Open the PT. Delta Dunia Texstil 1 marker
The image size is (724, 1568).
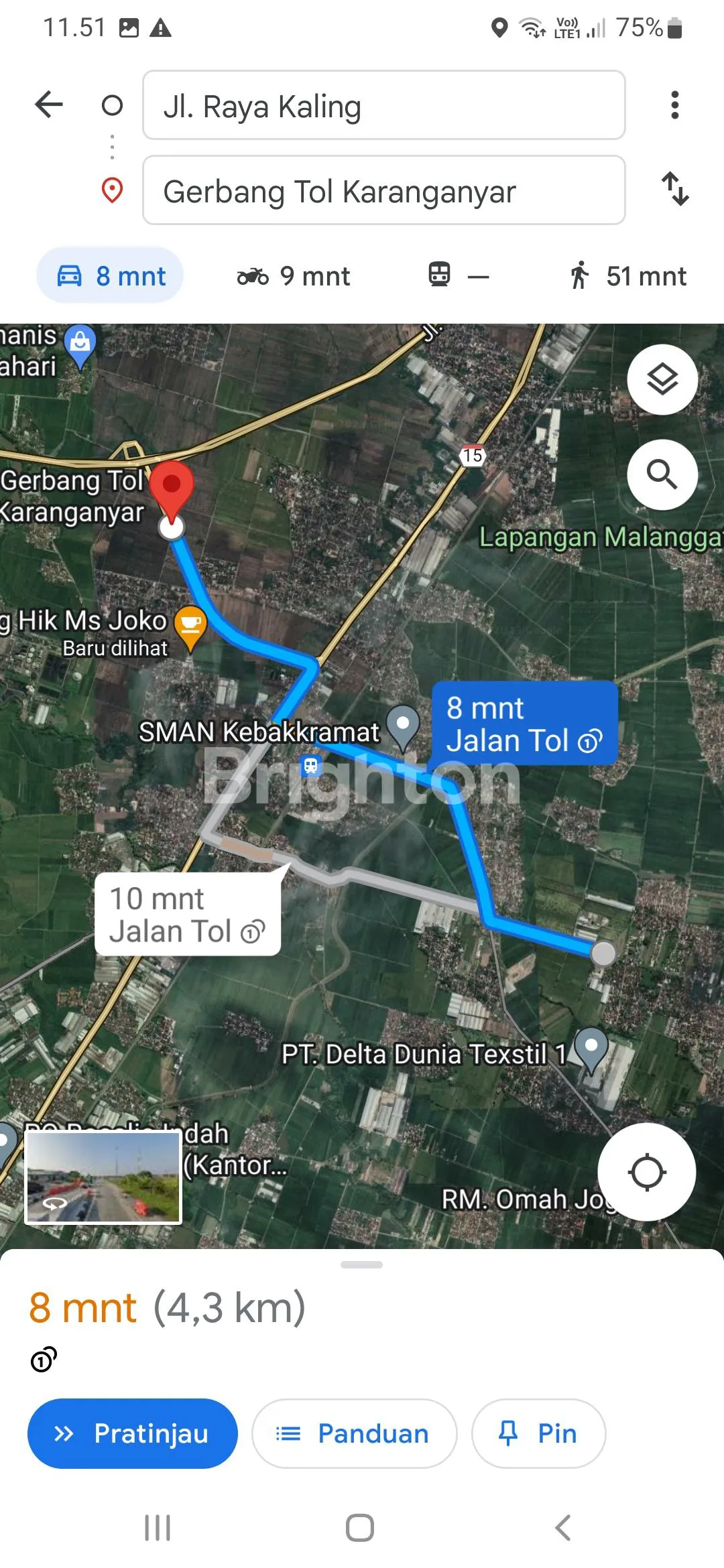591,1049
